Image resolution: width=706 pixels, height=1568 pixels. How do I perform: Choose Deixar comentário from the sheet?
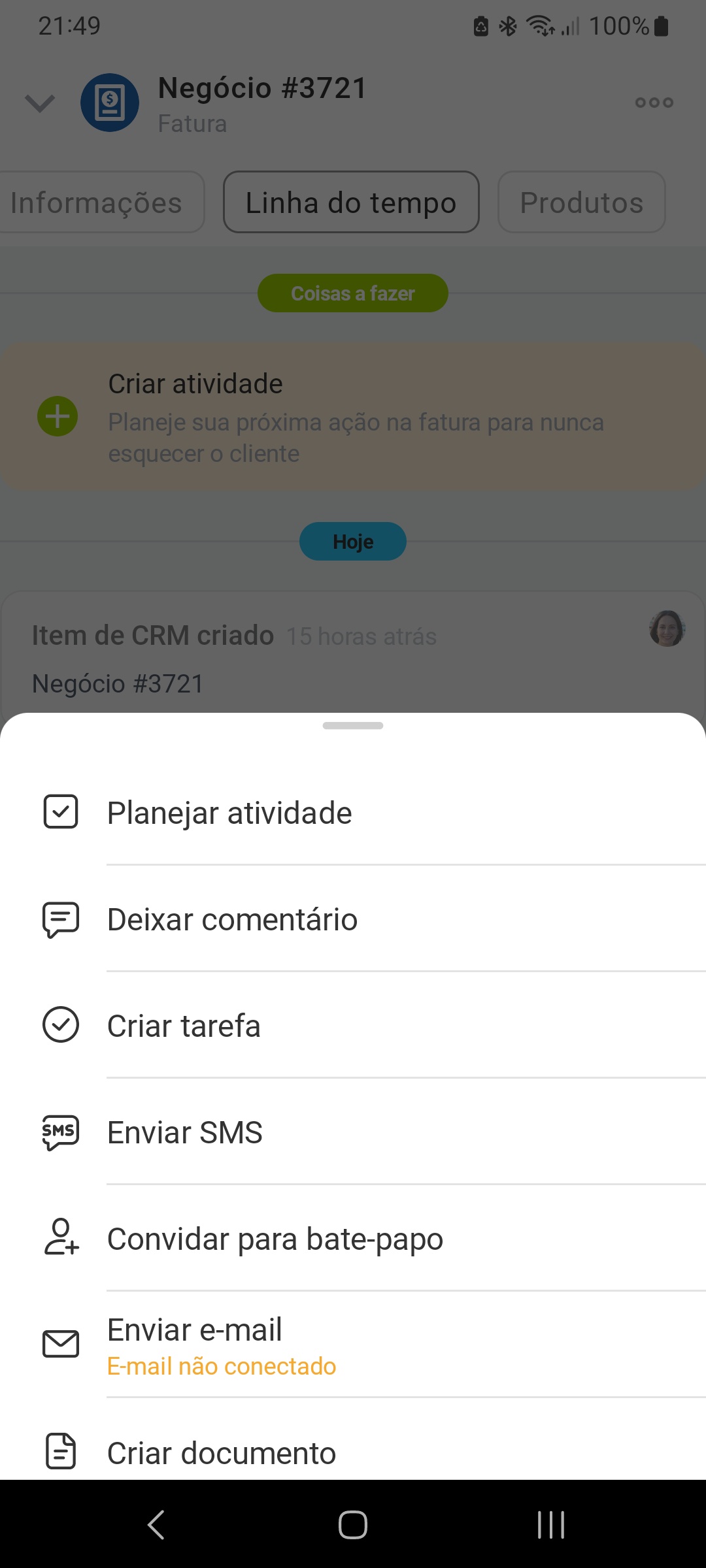pyautogui.click(x=232, y=919)
